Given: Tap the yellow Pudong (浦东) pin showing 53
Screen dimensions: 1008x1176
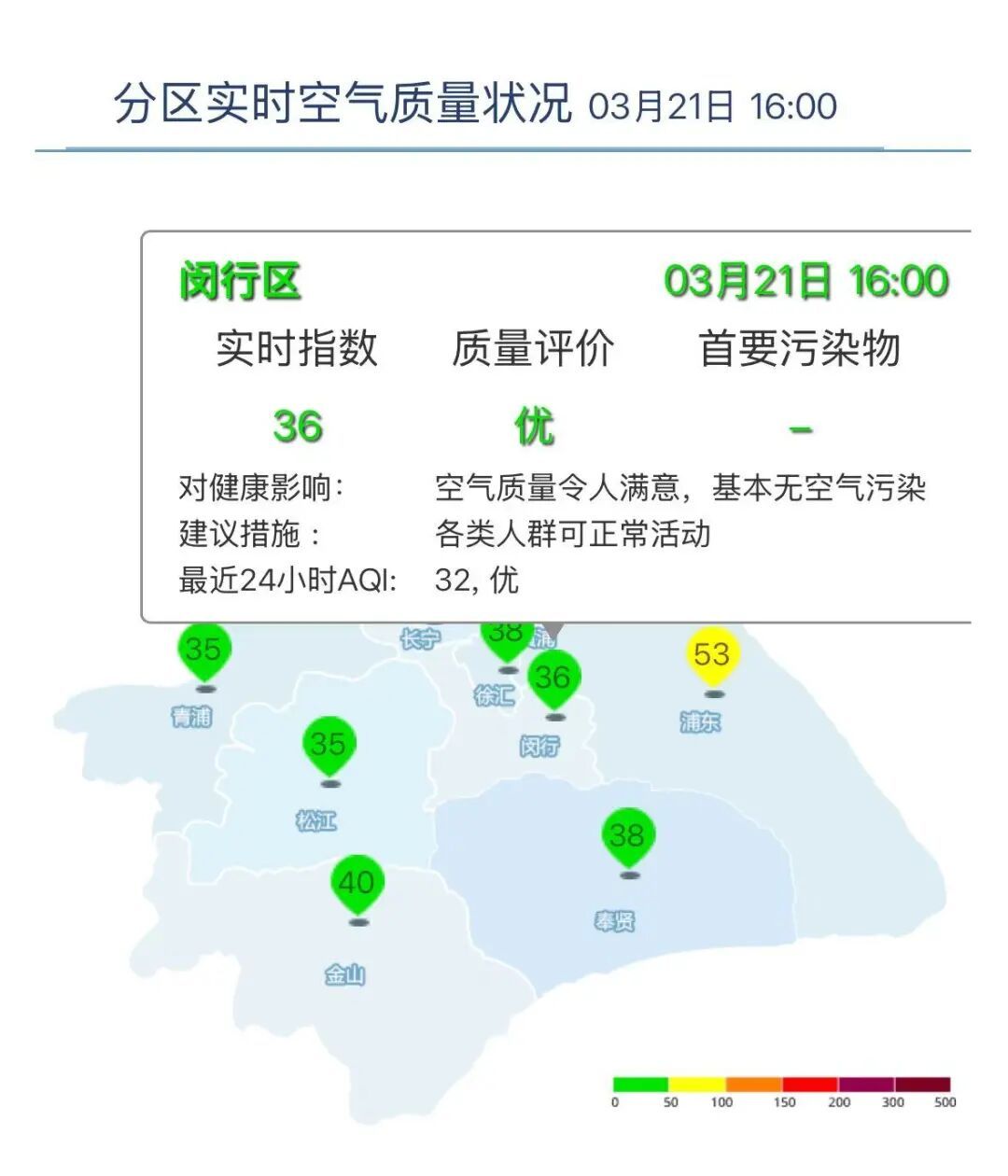Looking at the screenshot, I should (x=713, y=656).
